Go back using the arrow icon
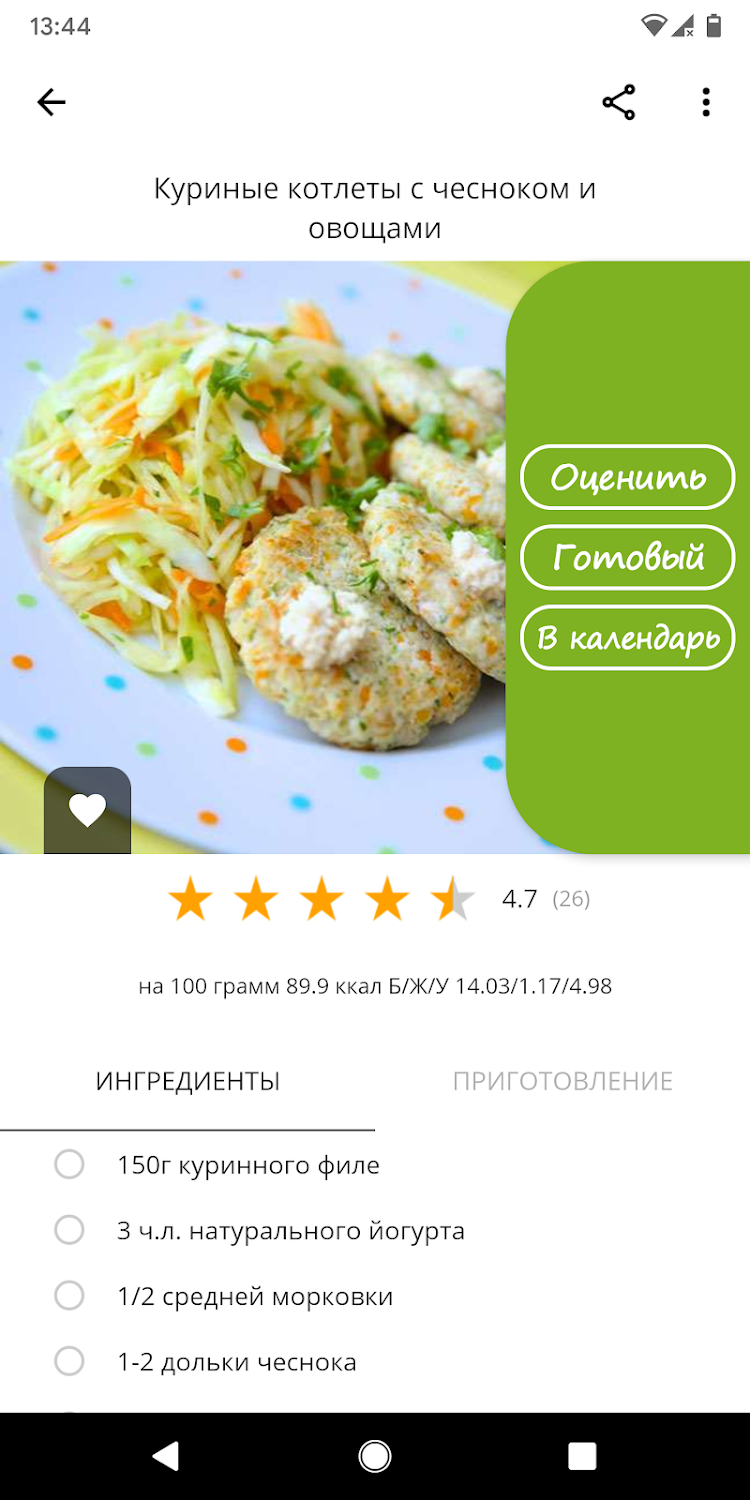The height and width of the screenshot is (1500, 750). pyautogui.click(x=51, y=102)
